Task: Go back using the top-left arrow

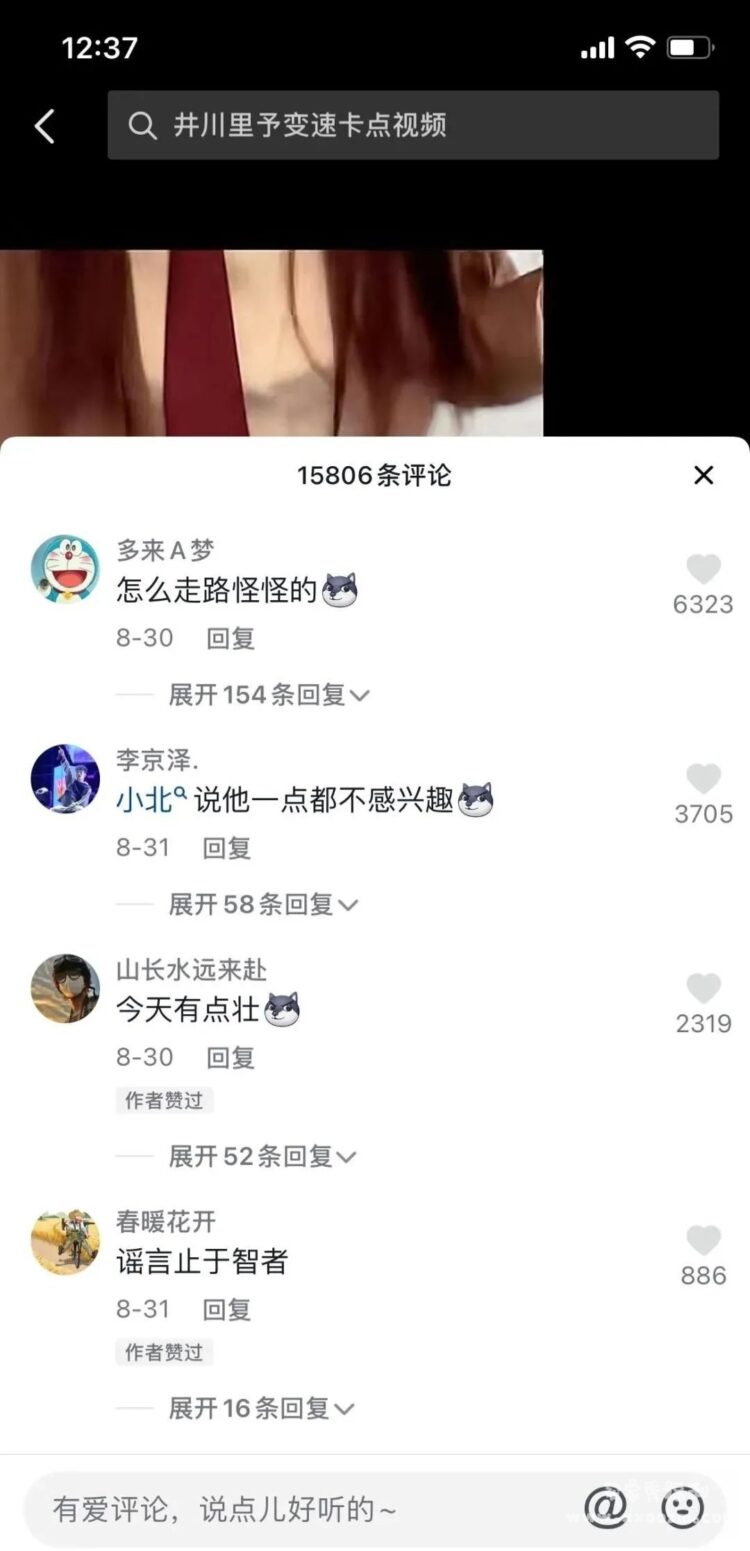Action: pos(44,126)
